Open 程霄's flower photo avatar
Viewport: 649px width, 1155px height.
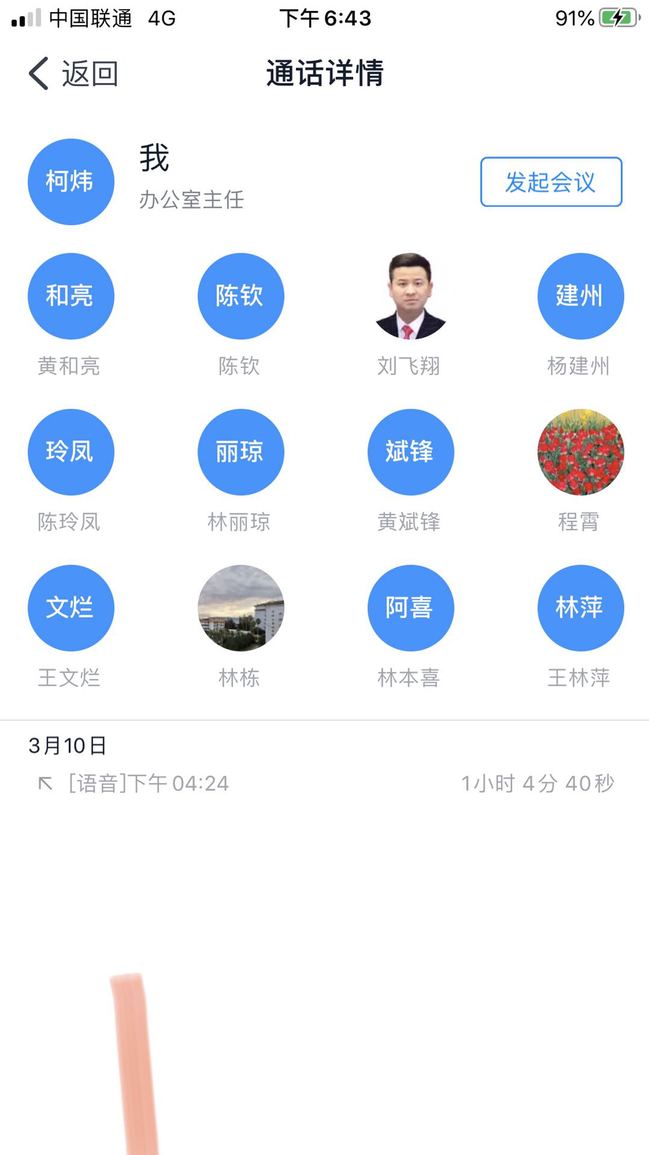580,452
